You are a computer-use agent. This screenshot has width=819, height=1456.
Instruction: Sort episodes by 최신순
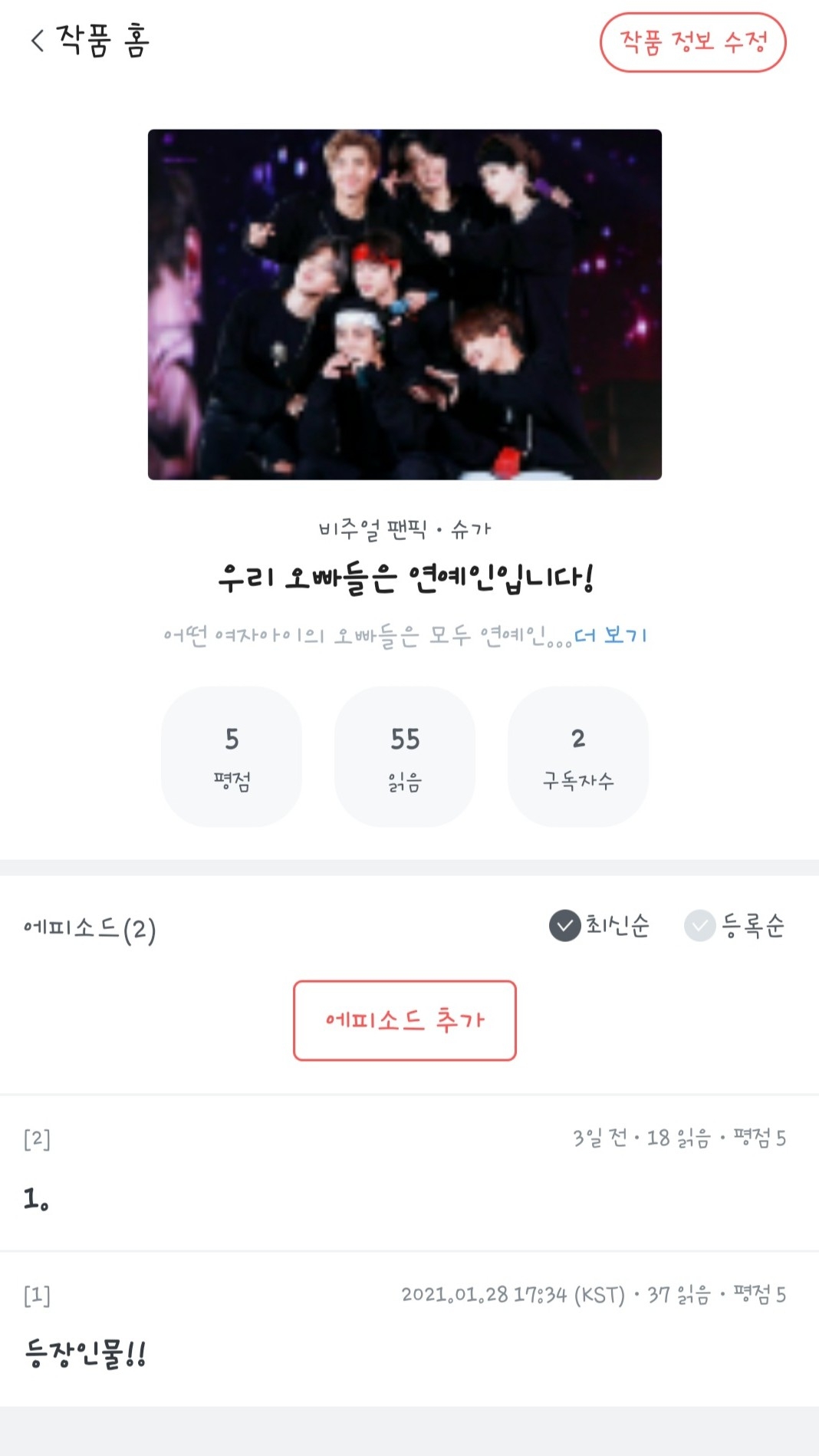600,925
